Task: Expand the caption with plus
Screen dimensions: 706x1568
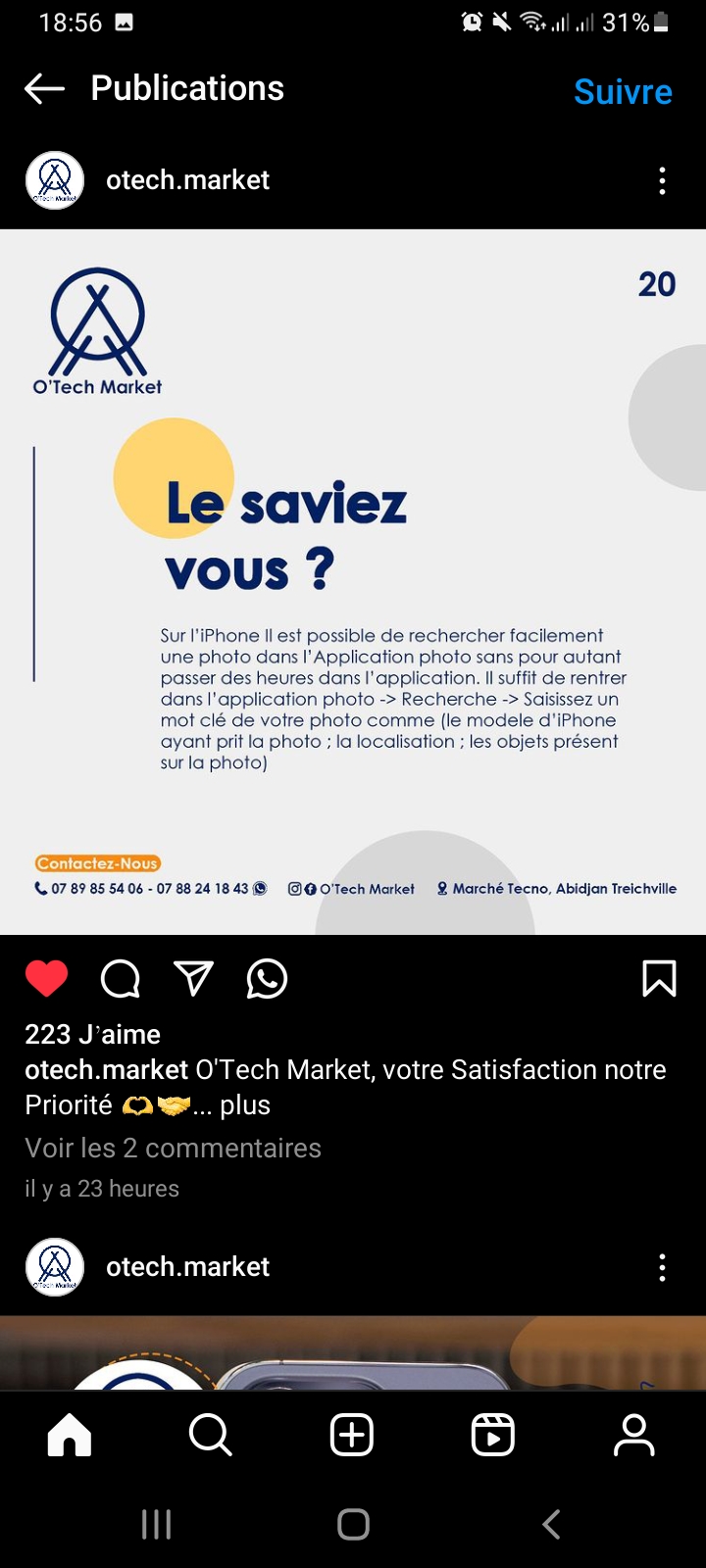Action: pyautogui.click(x=245, y=1105)
